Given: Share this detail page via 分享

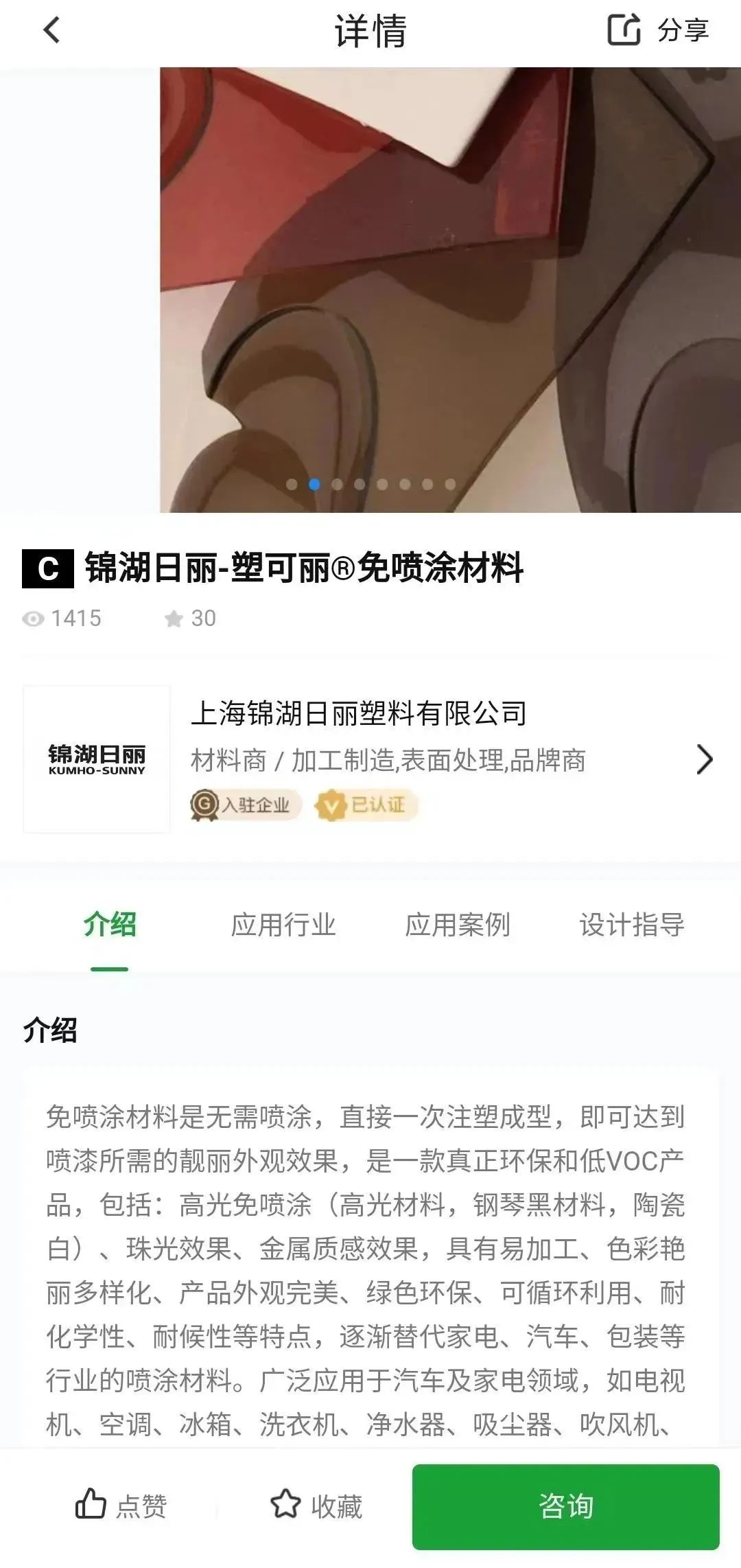Looking at the screenshot, I should point(657,30).
